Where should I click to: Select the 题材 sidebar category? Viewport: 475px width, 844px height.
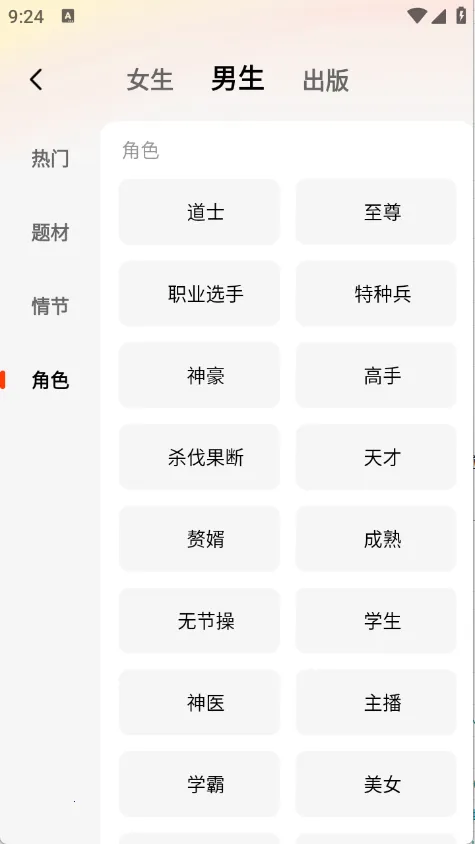click(50, 233)
